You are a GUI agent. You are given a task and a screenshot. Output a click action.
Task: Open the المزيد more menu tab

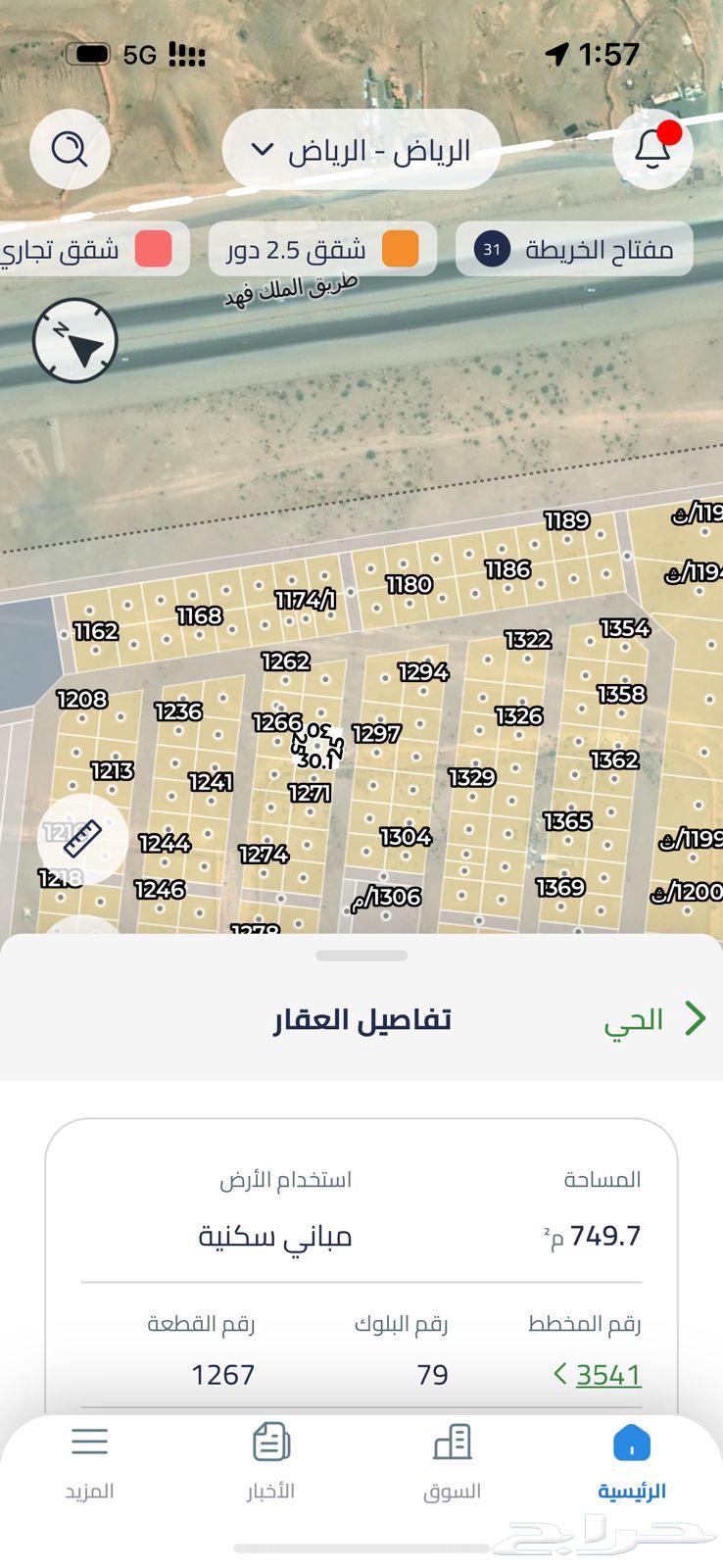90,1462
